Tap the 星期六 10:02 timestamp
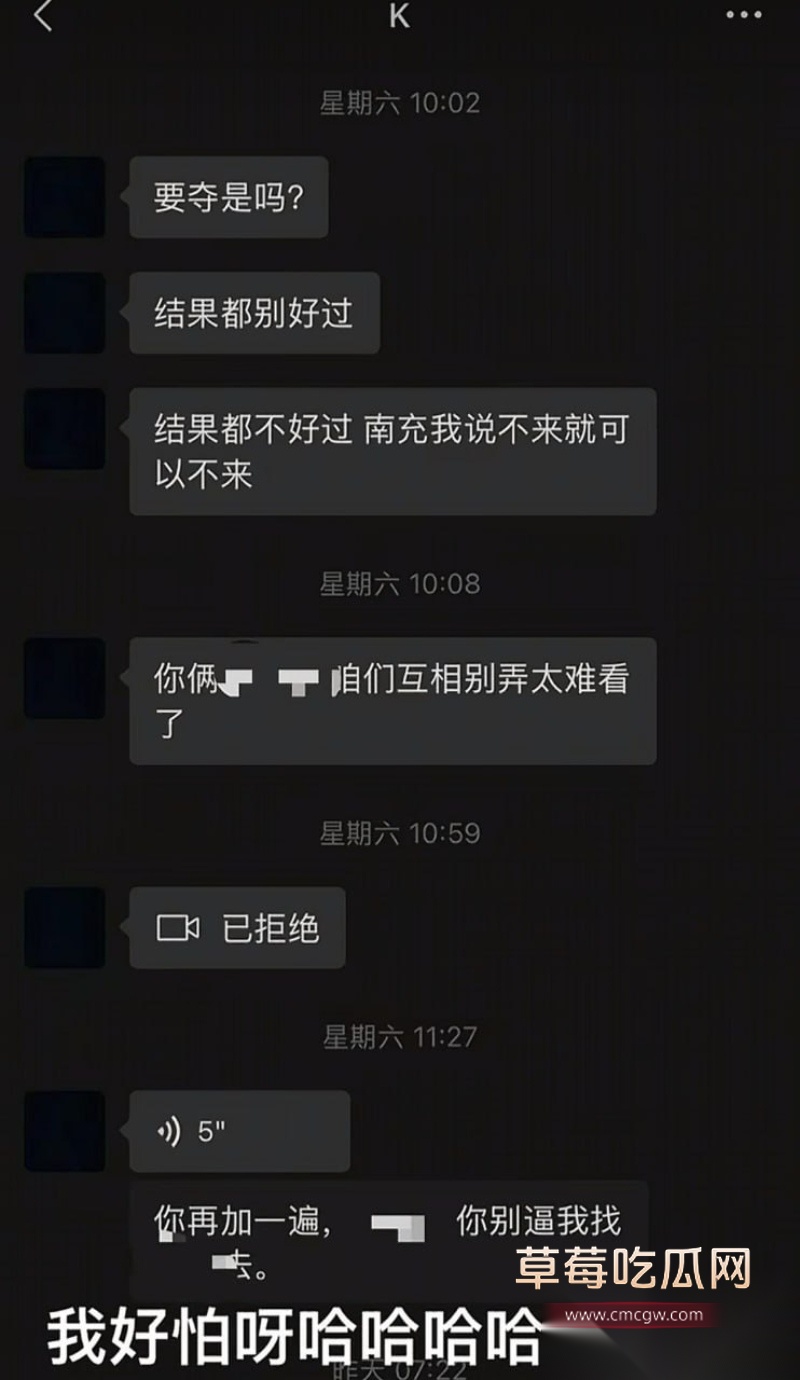Screen dimensions: 800x1380 (399, 101)
